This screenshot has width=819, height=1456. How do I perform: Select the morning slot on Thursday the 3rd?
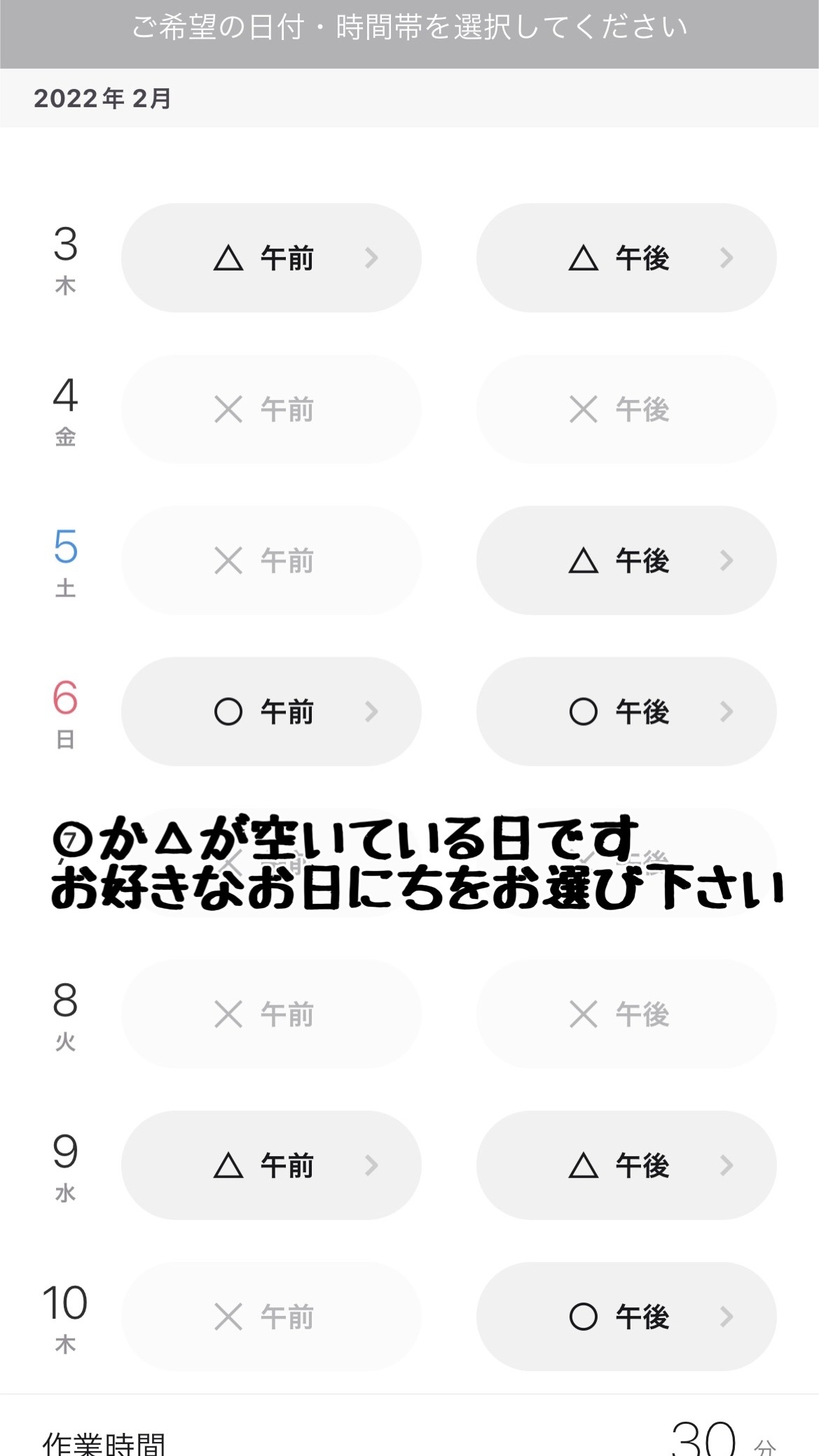[x=271, y=258]
